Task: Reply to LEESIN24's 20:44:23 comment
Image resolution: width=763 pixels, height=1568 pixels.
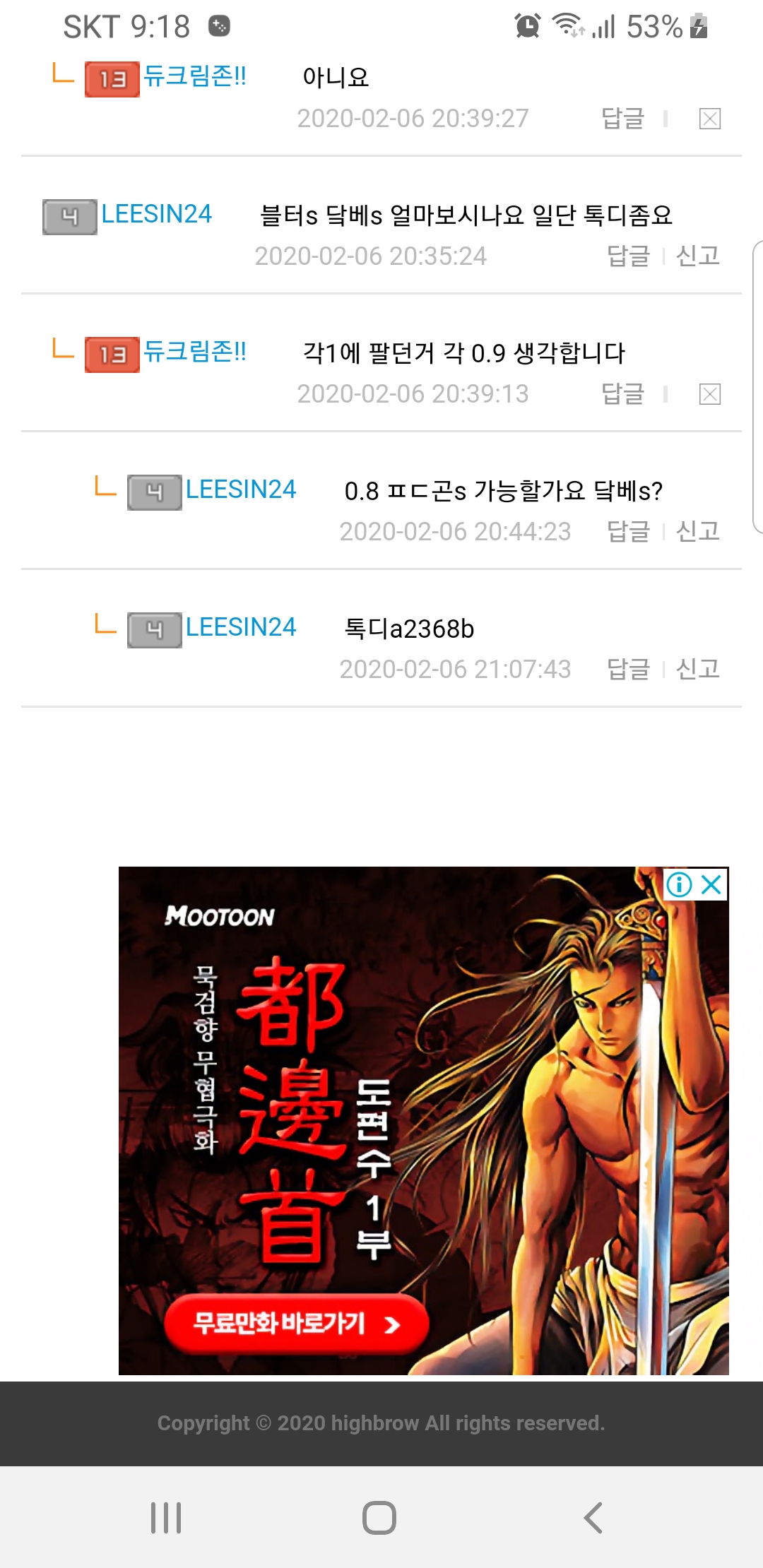Action: 628,531
